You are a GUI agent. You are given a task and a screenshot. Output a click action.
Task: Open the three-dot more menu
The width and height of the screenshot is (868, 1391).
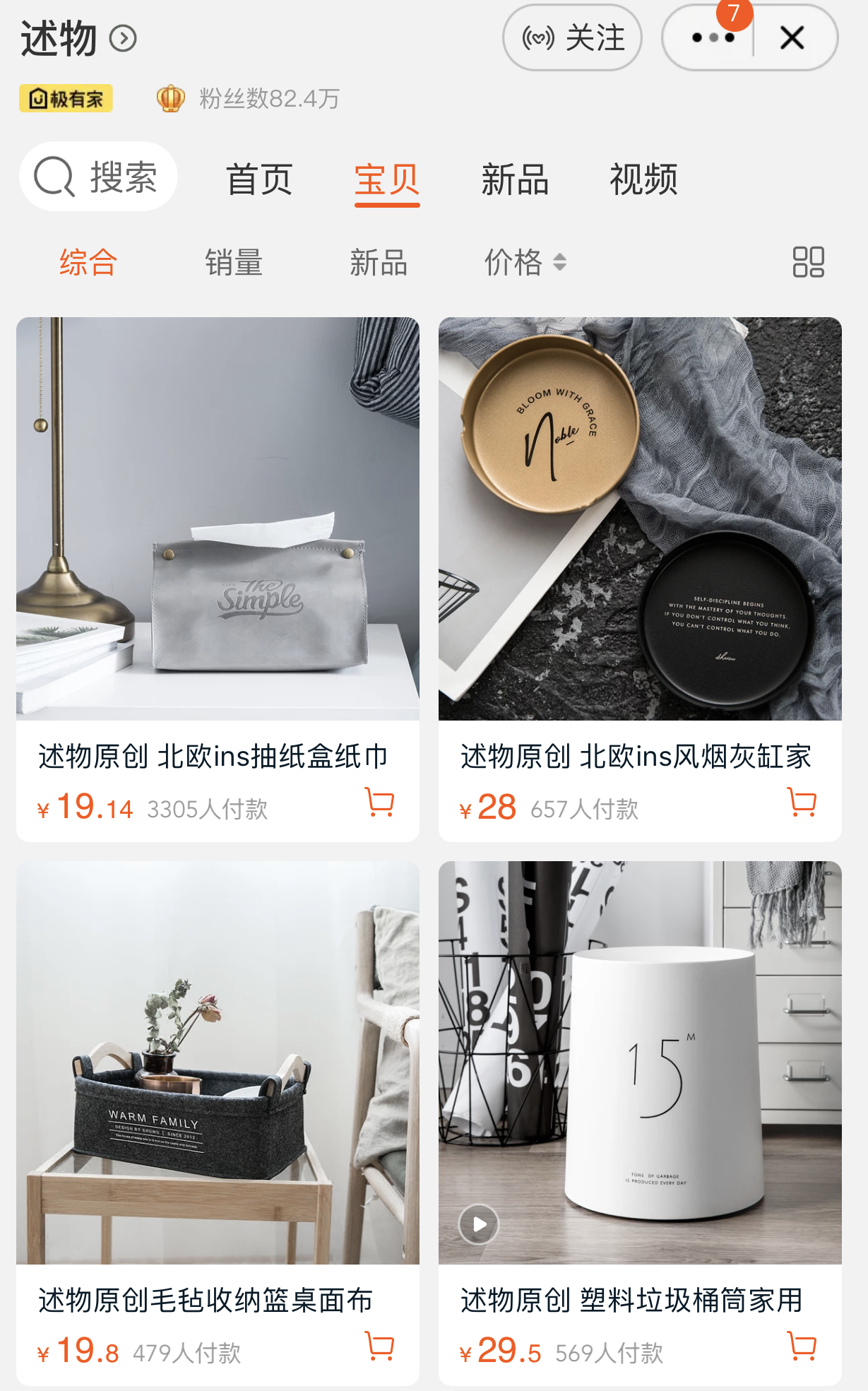coord(712,38)
